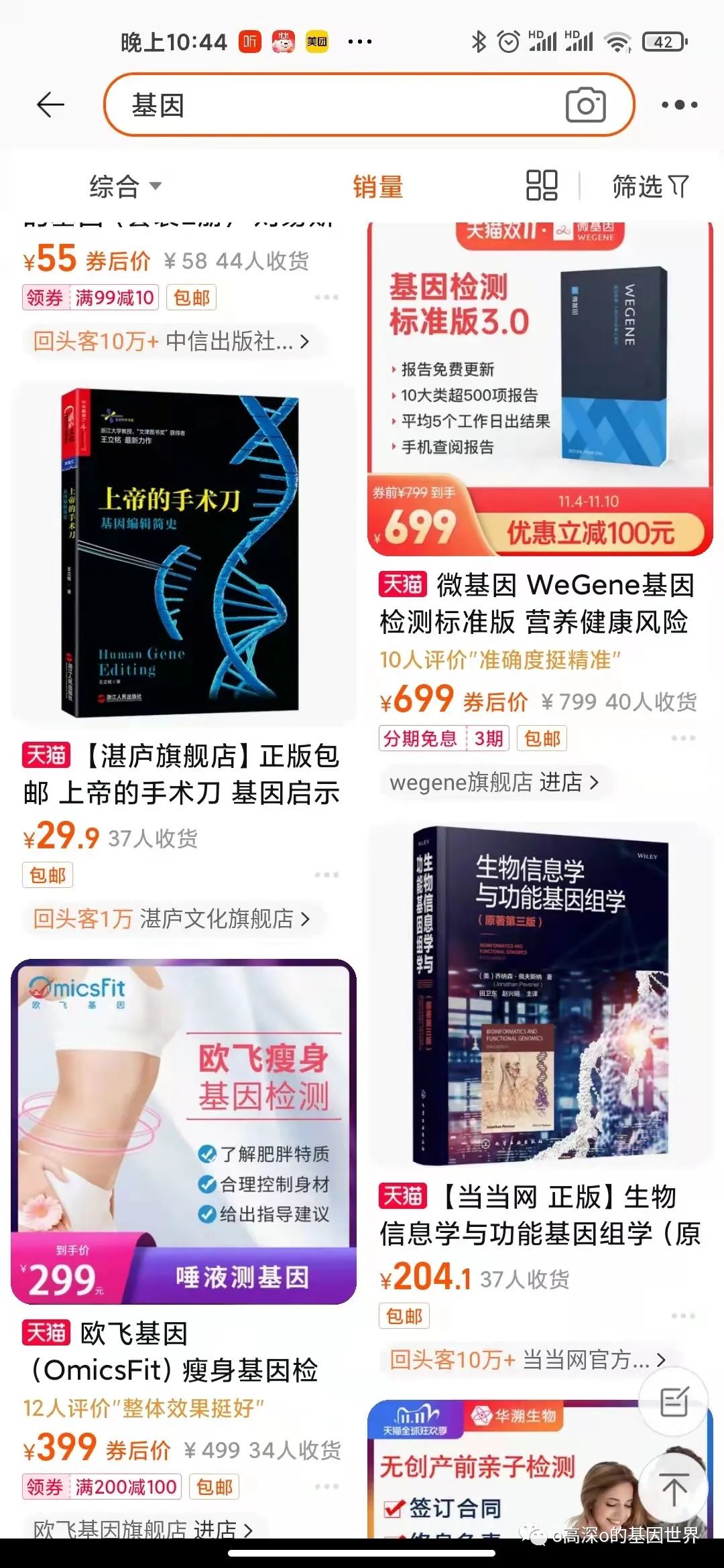Tap the 基因 search box

(x=335, y=105)
